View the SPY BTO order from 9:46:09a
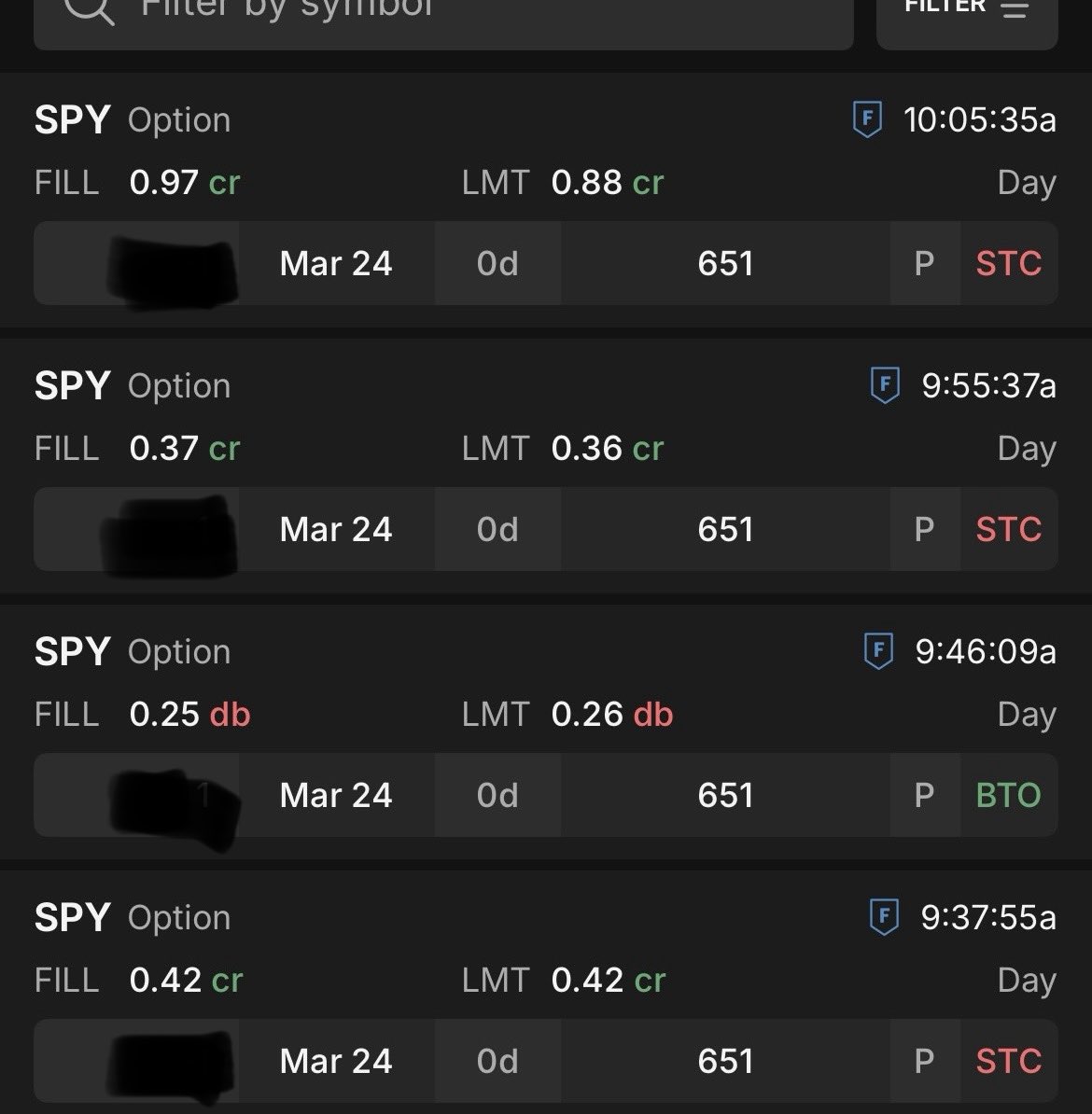The width and height of the screenshot is (1092, 1114). [545, 731]
